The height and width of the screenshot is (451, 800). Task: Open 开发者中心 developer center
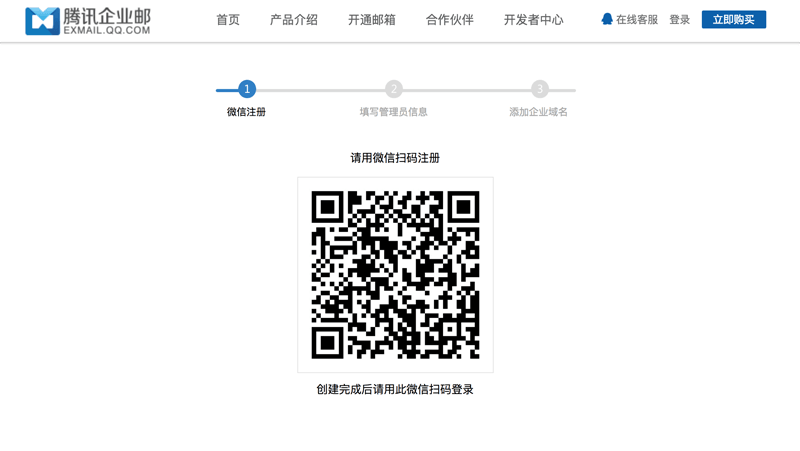[533, 20]
